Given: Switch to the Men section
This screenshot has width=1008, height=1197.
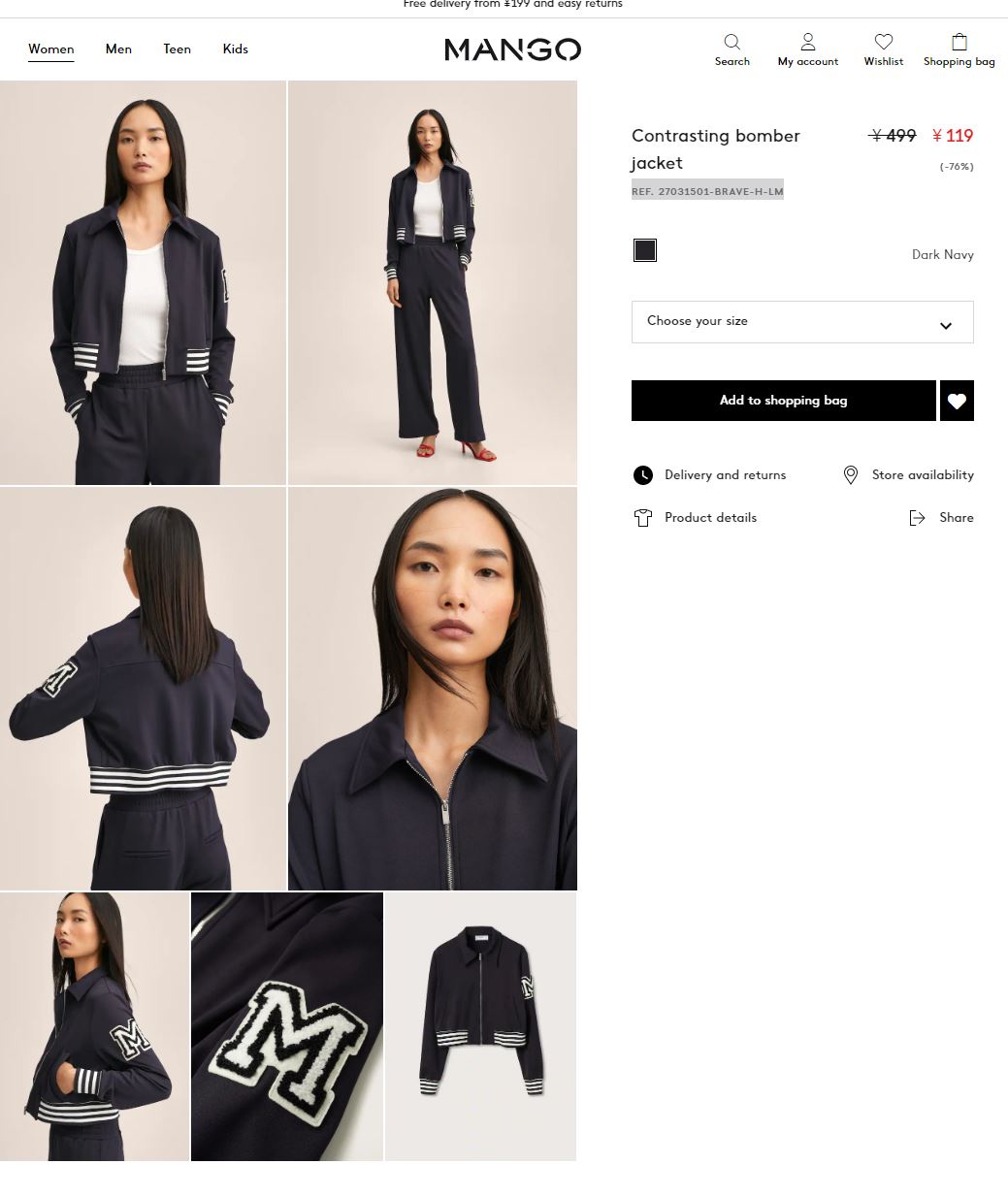Looking at the screenshot, I should (x=118, y=49).
